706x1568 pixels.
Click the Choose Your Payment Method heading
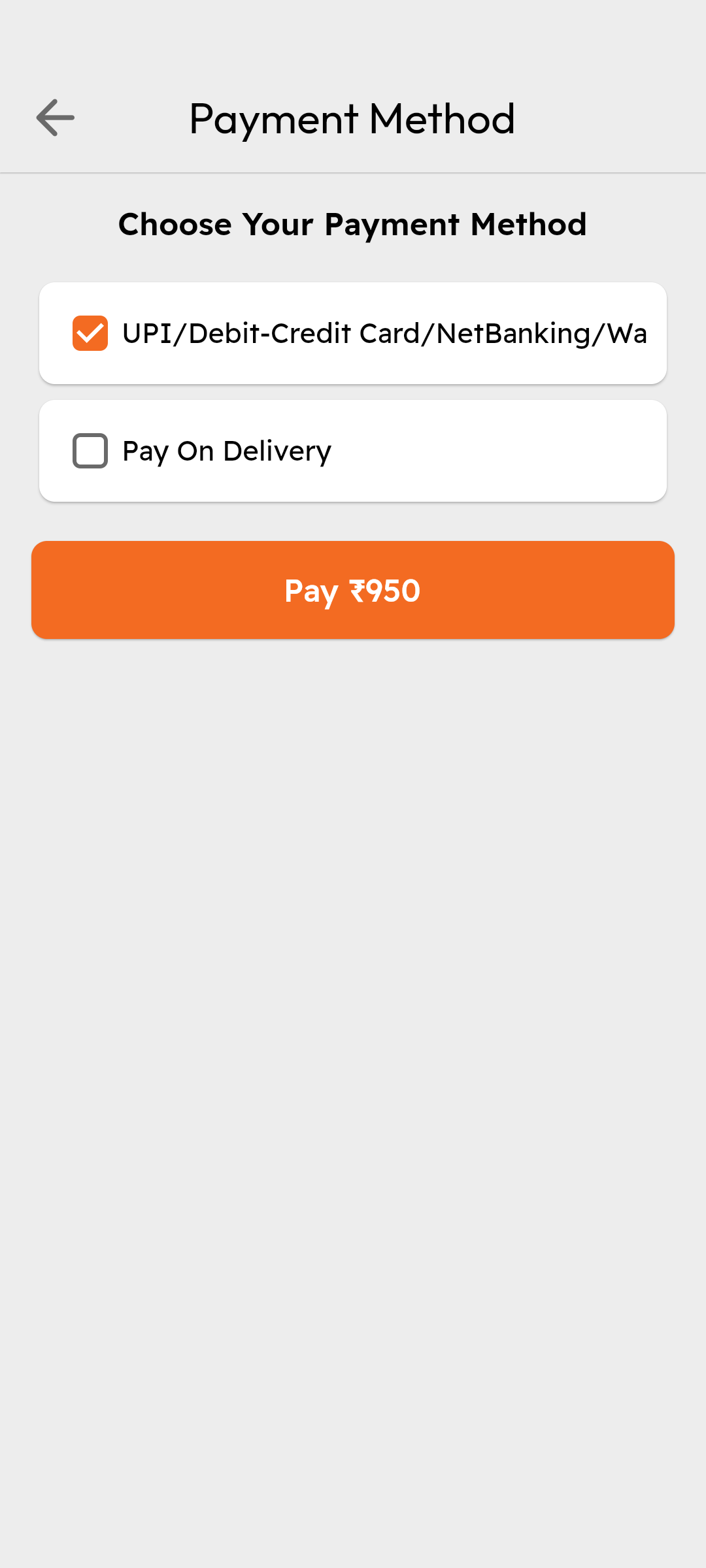353,224
